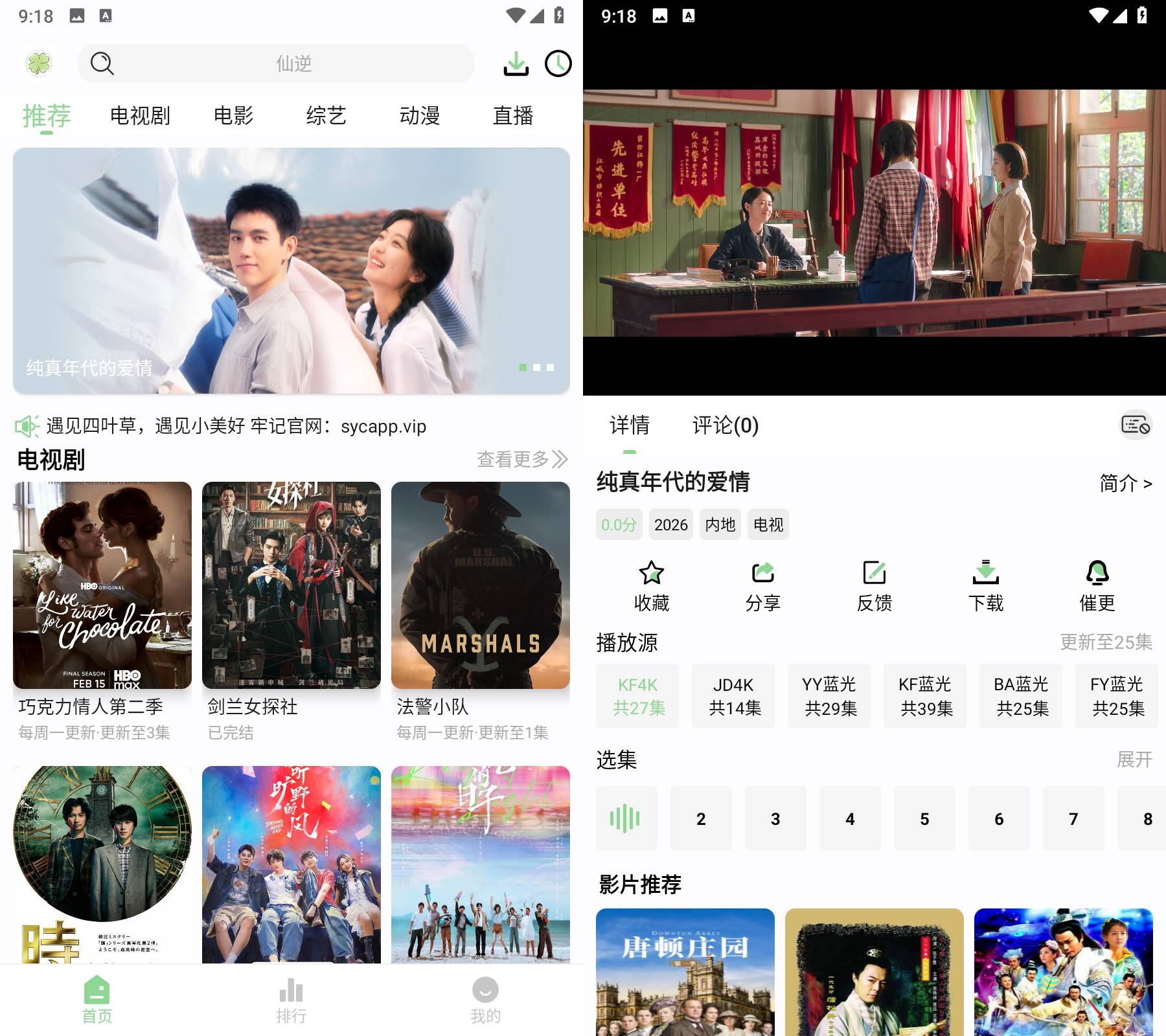Tap 催更 to request faster updates
This screenshot has height=1036, width=1166.
[x=1097, y=586]
